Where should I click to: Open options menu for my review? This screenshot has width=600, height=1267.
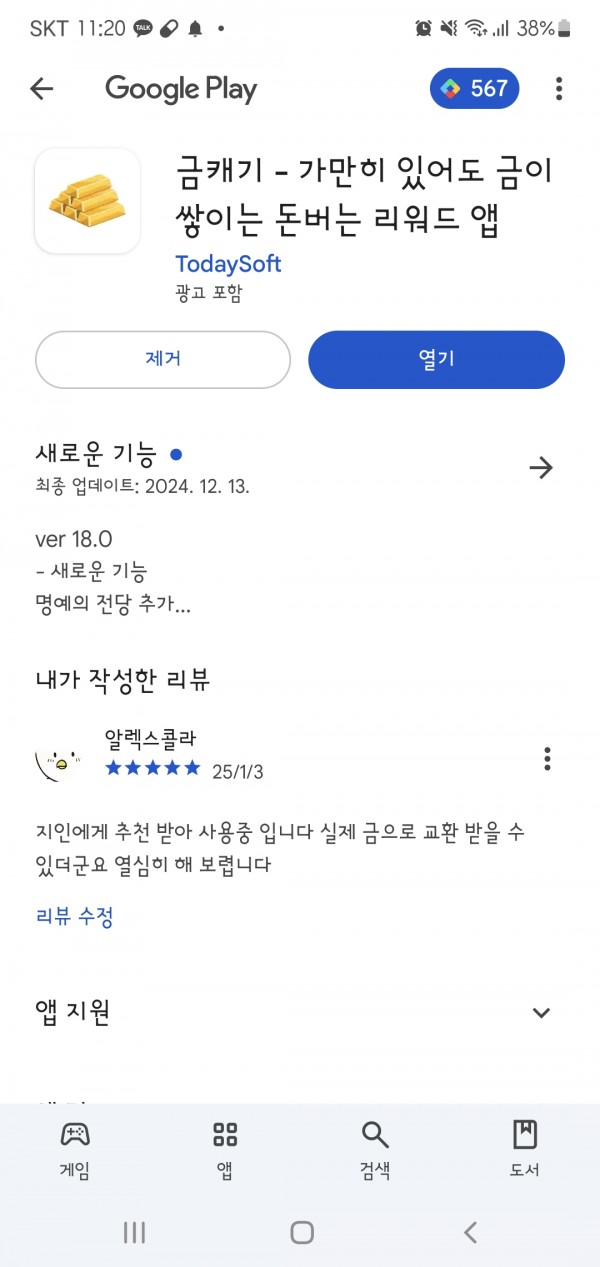547,759
